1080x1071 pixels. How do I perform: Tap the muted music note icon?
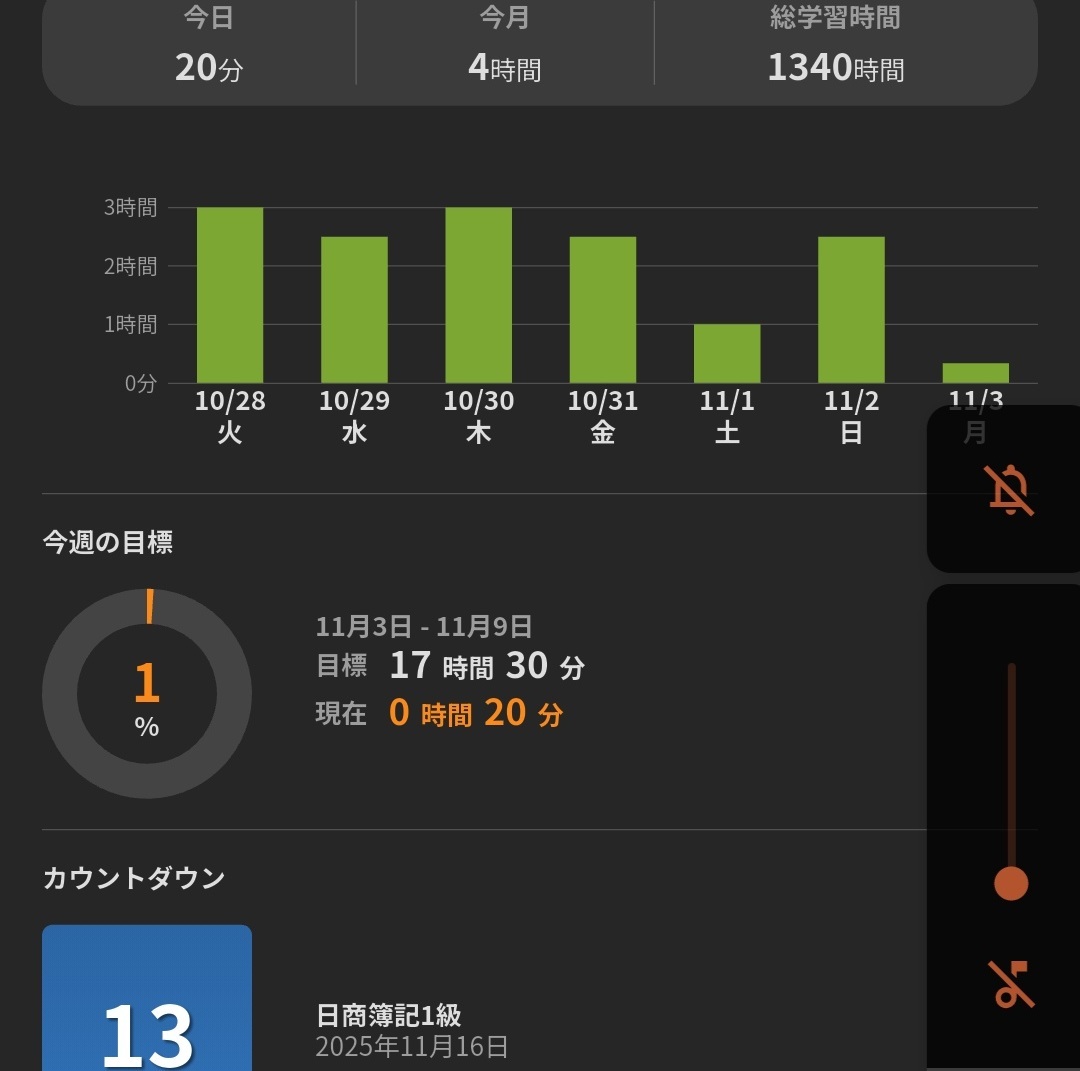[x=1010, y=983]
